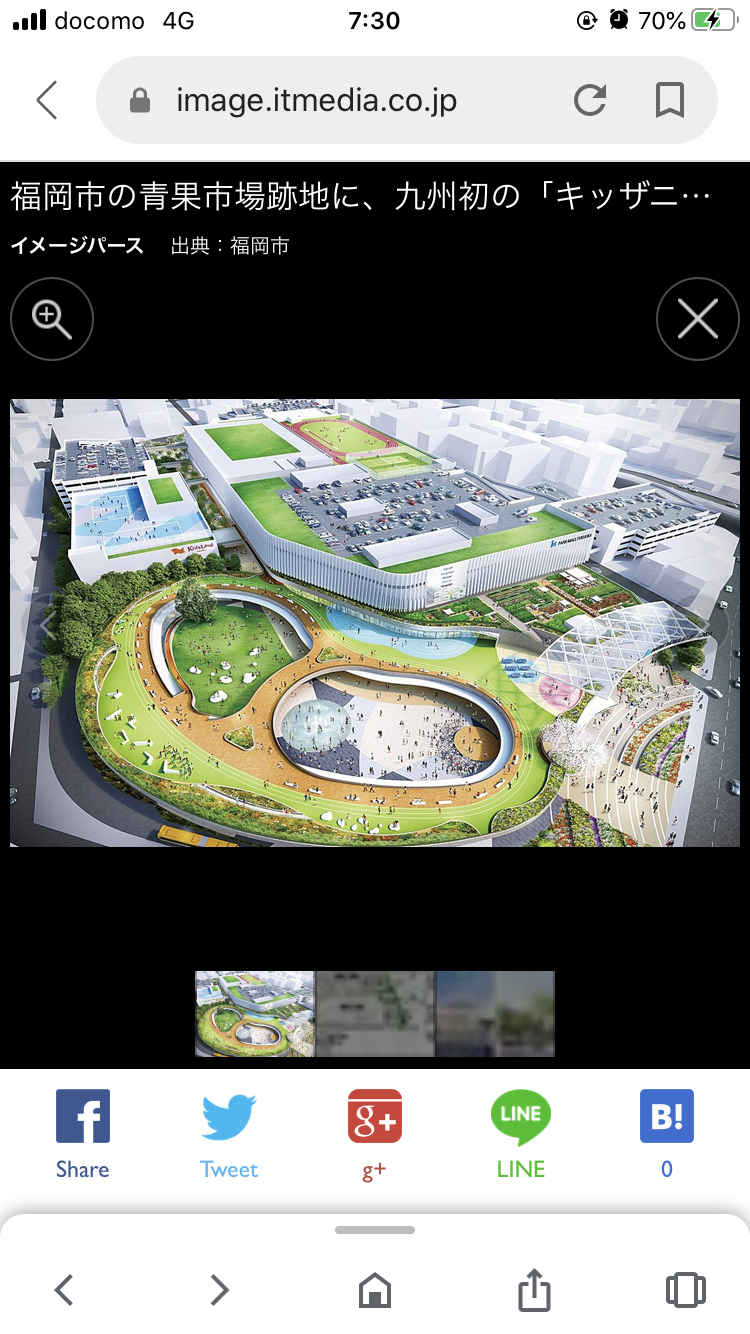
Task: Close the image viewer
Action: tap(697, 320)
